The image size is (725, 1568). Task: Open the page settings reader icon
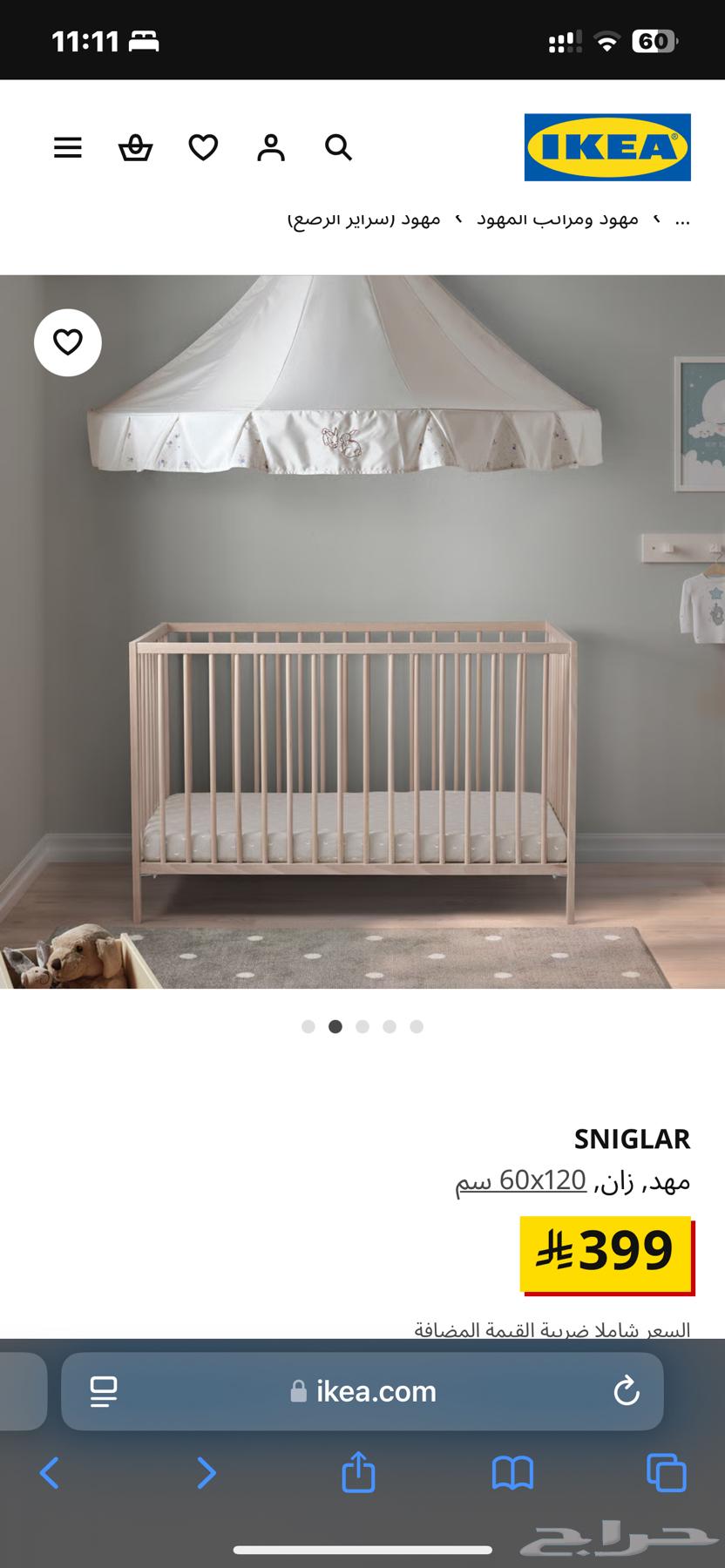point(104,1391)
